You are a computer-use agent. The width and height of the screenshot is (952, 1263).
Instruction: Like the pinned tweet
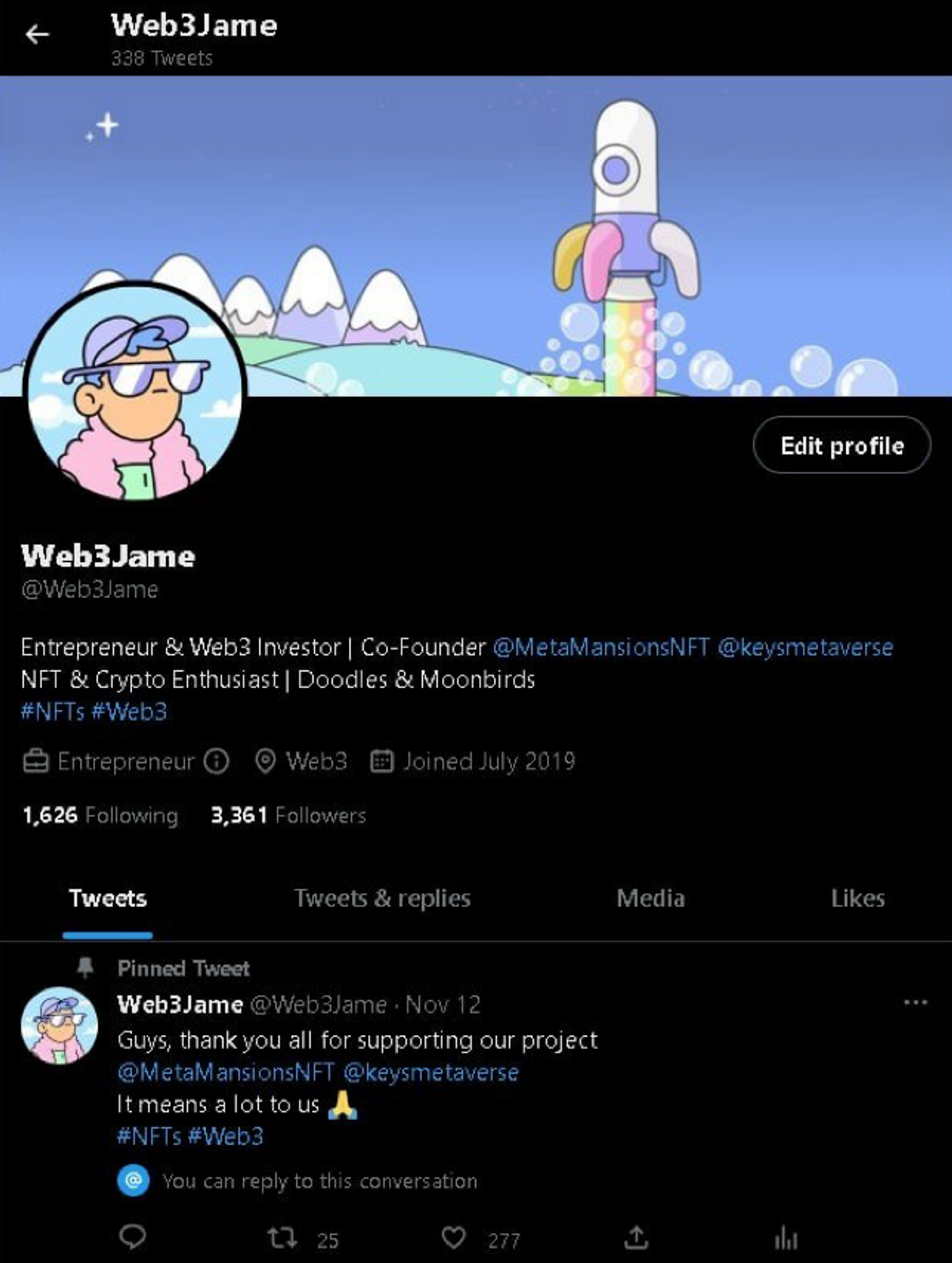click(453, 1237)
